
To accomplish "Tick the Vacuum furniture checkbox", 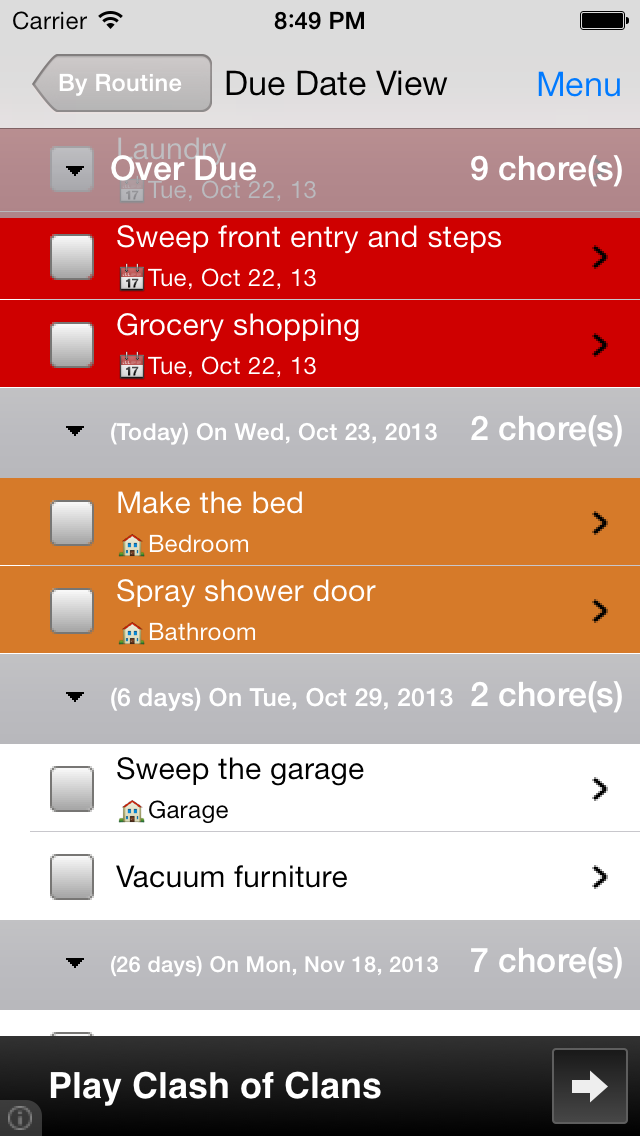I will coord(72,877).
